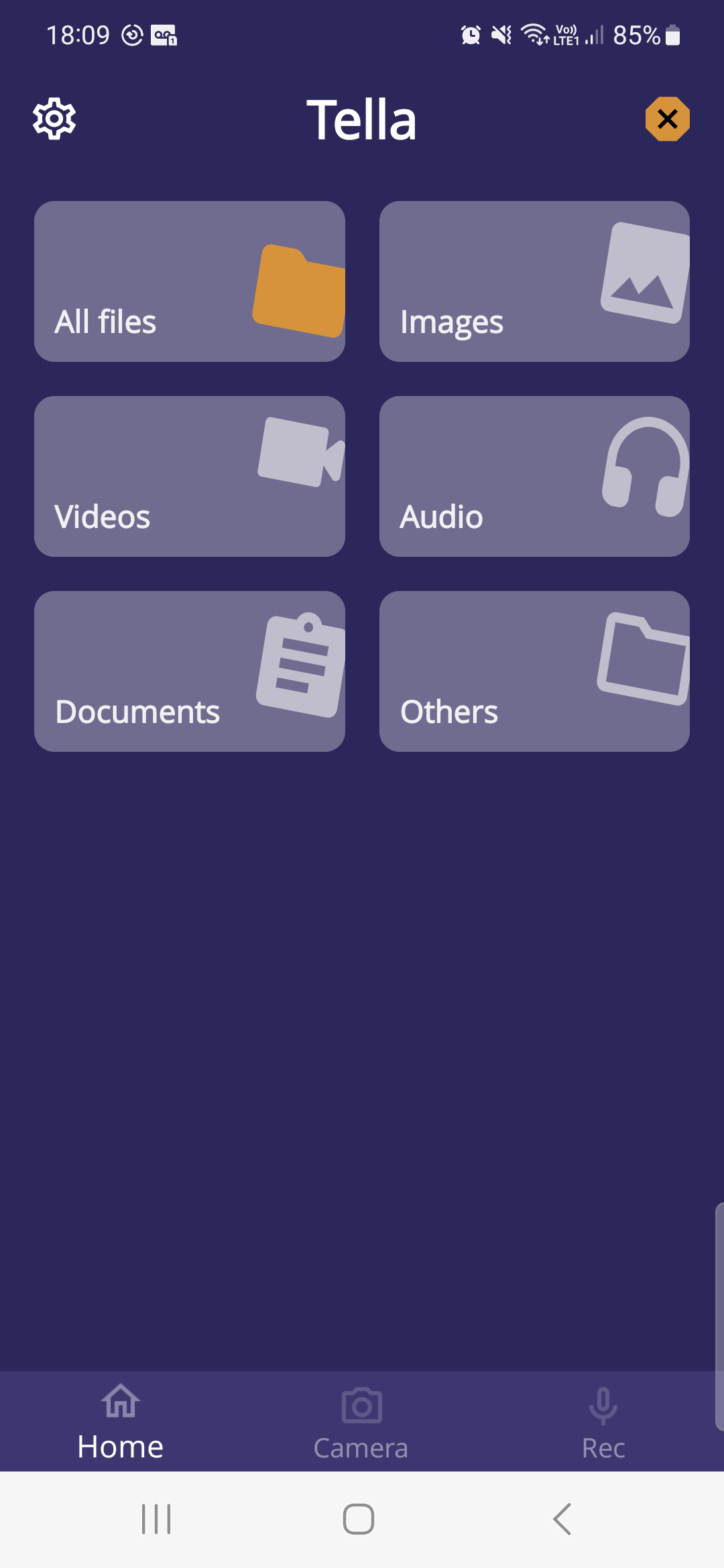The image size is (724, 1568).
Task: Open the settings gear icon
Action: coord(54,119)
